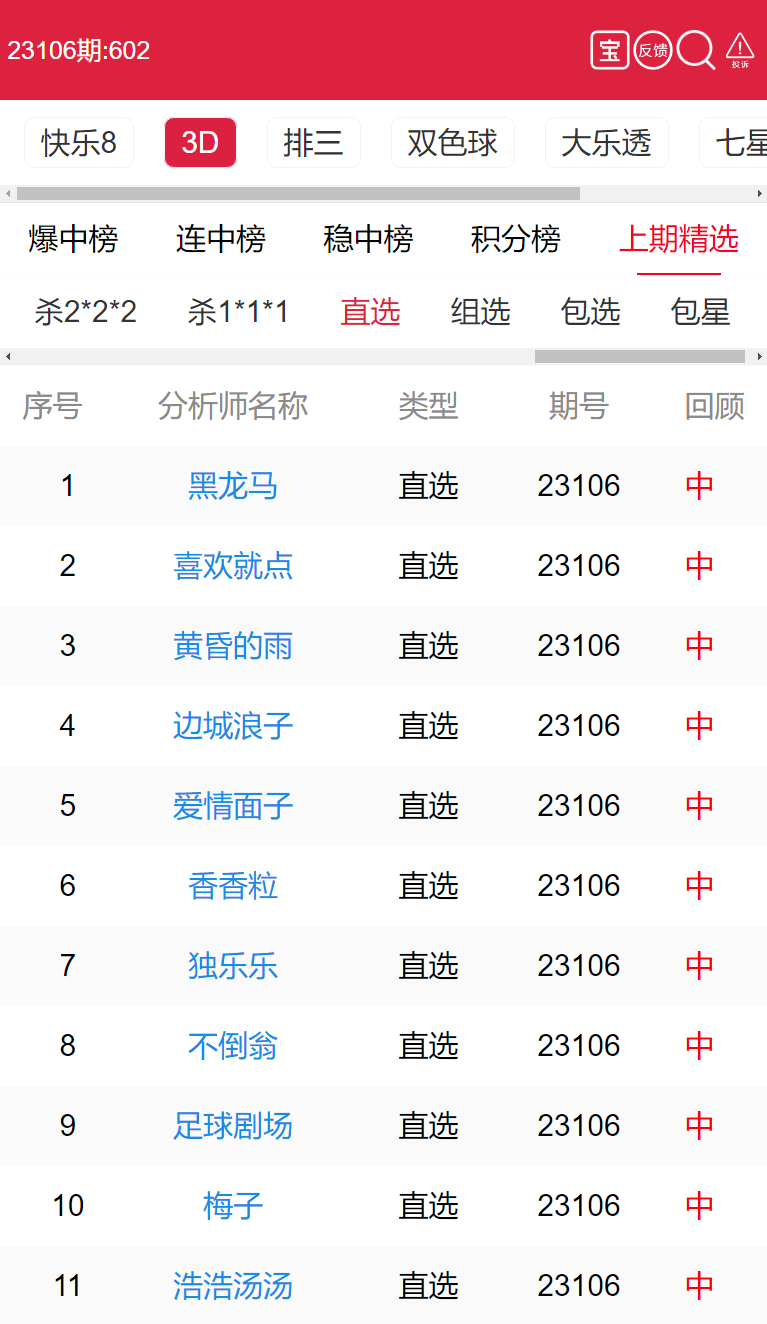Select the 排三 lottery tab

click(x=313, y=143)
